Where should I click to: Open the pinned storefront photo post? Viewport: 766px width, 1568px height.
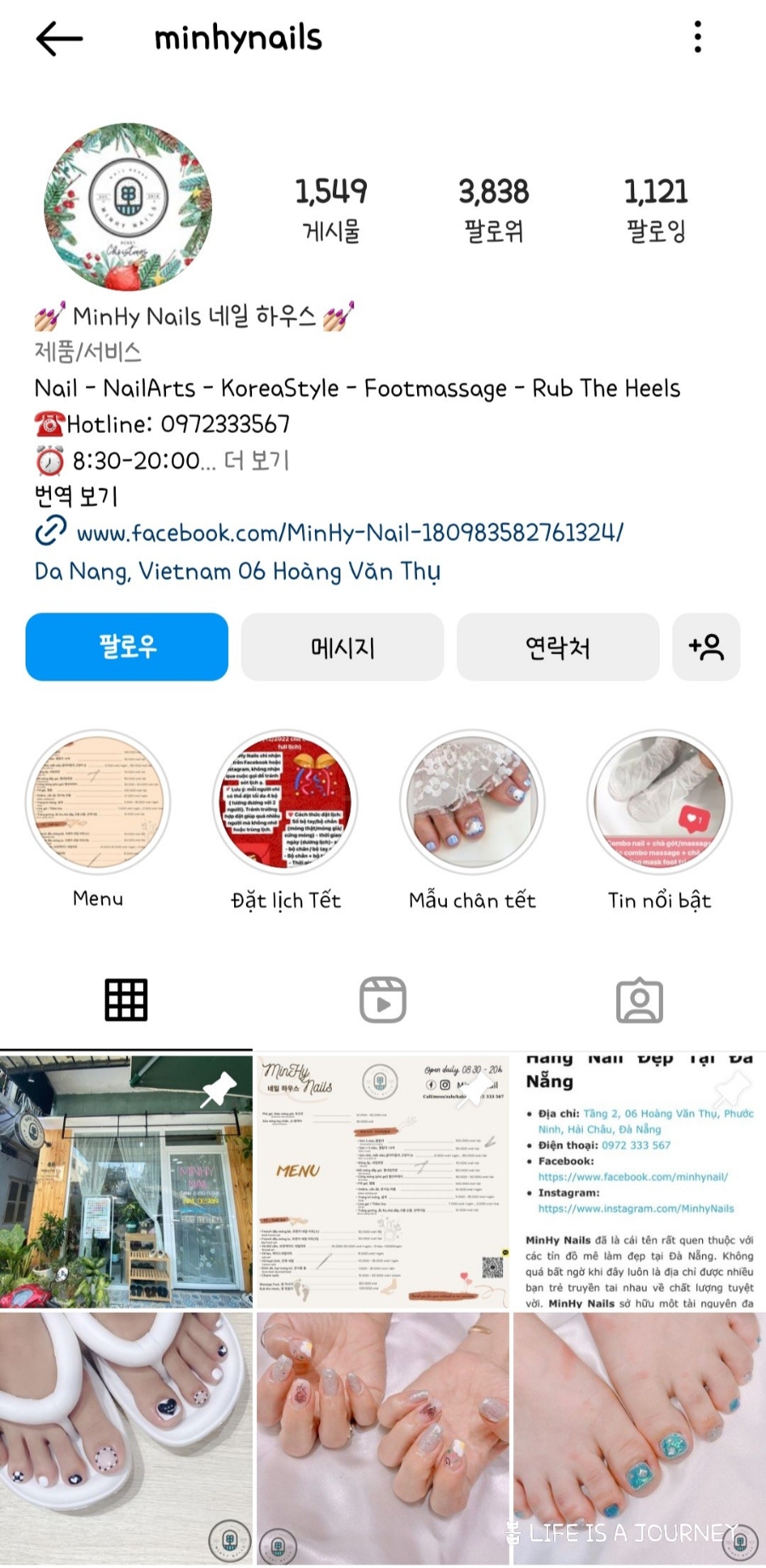[x=126, y=1182]
